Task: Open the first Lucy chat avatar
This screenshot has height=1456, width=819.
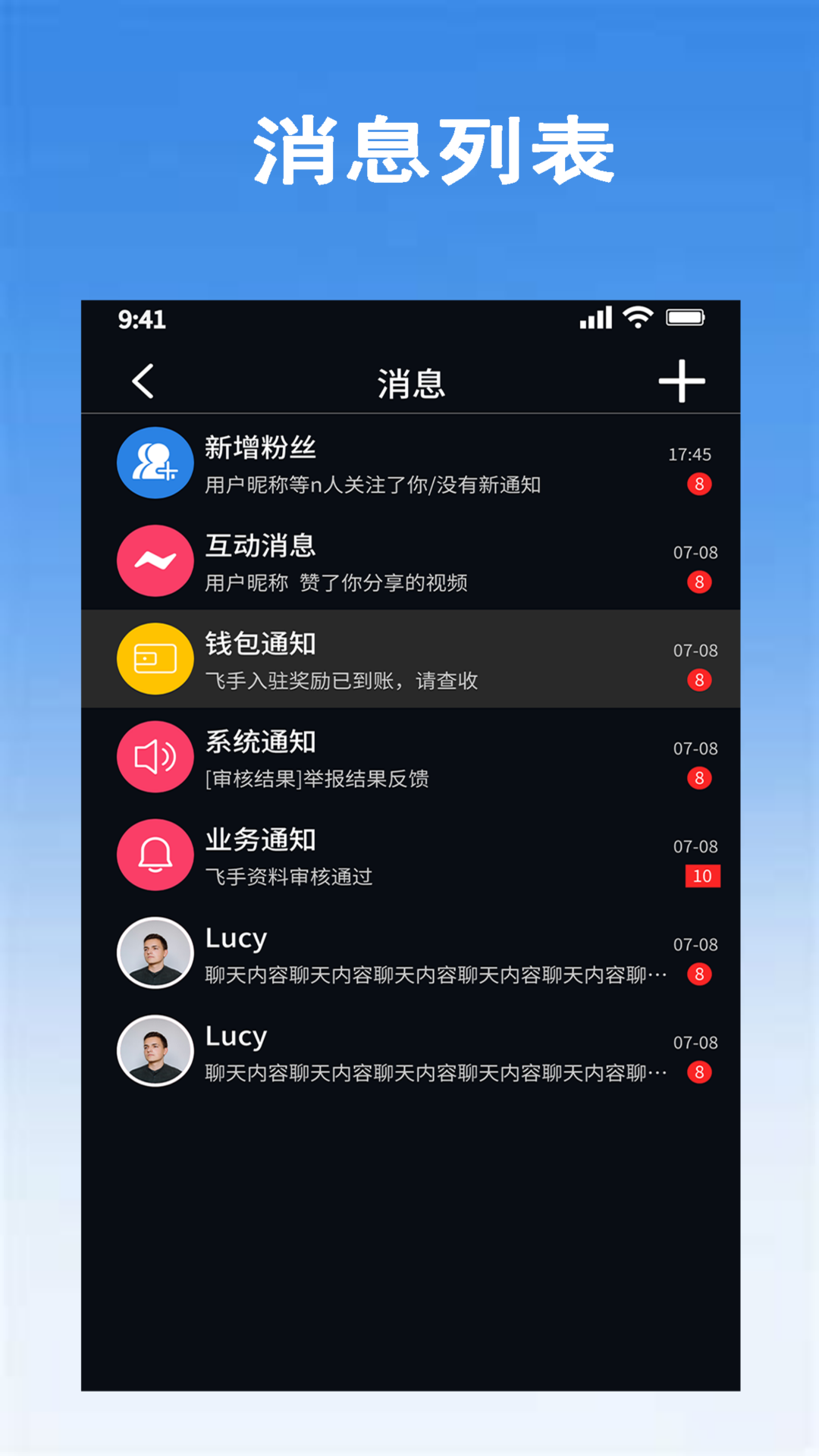Action: tap(155, 953)
